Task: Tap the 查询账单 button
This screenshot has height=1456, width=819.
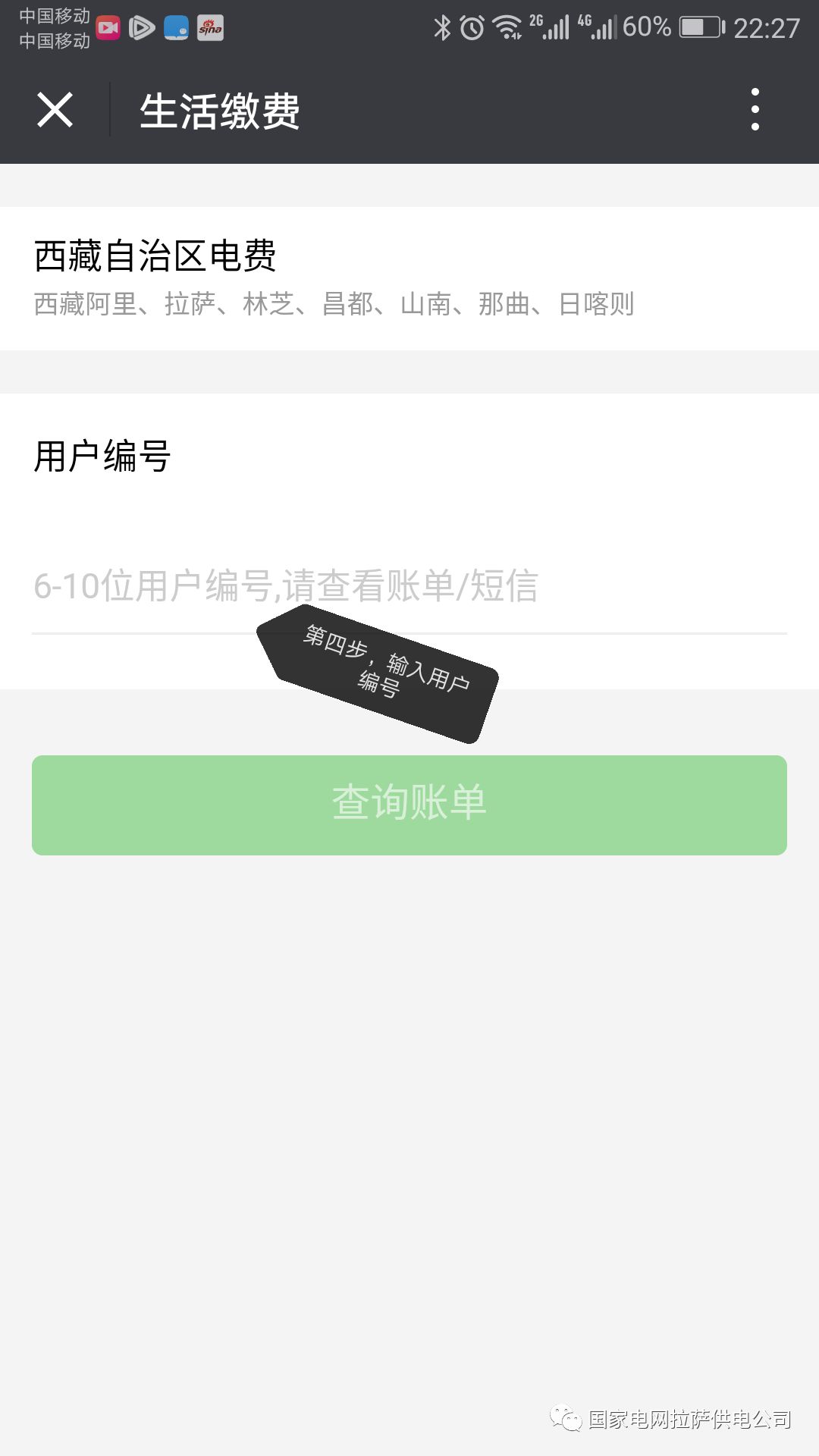Action: pyautogui.click(x=409, y=805)
